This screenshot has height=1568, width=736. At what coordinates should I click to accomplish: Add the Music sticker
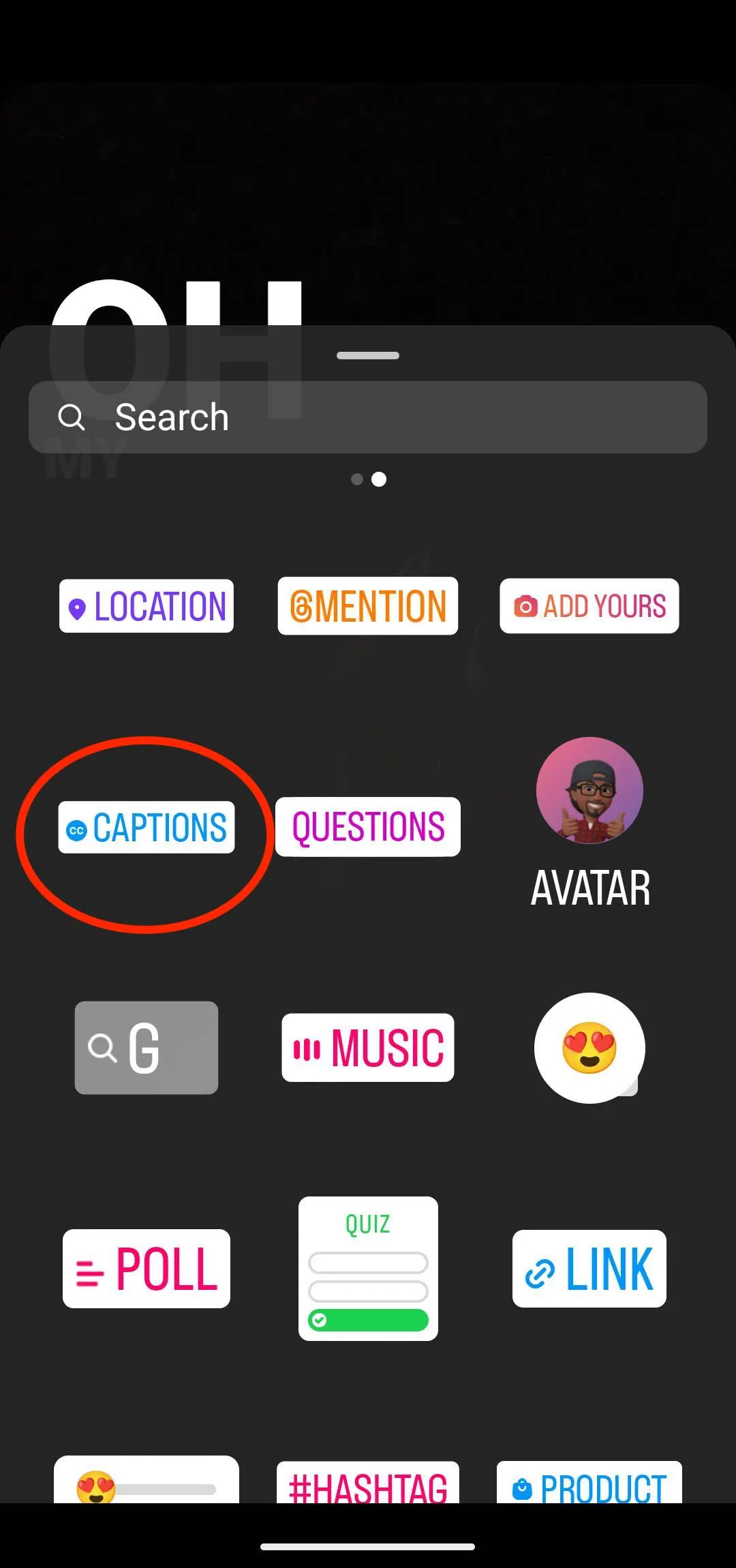(368, 1048)
